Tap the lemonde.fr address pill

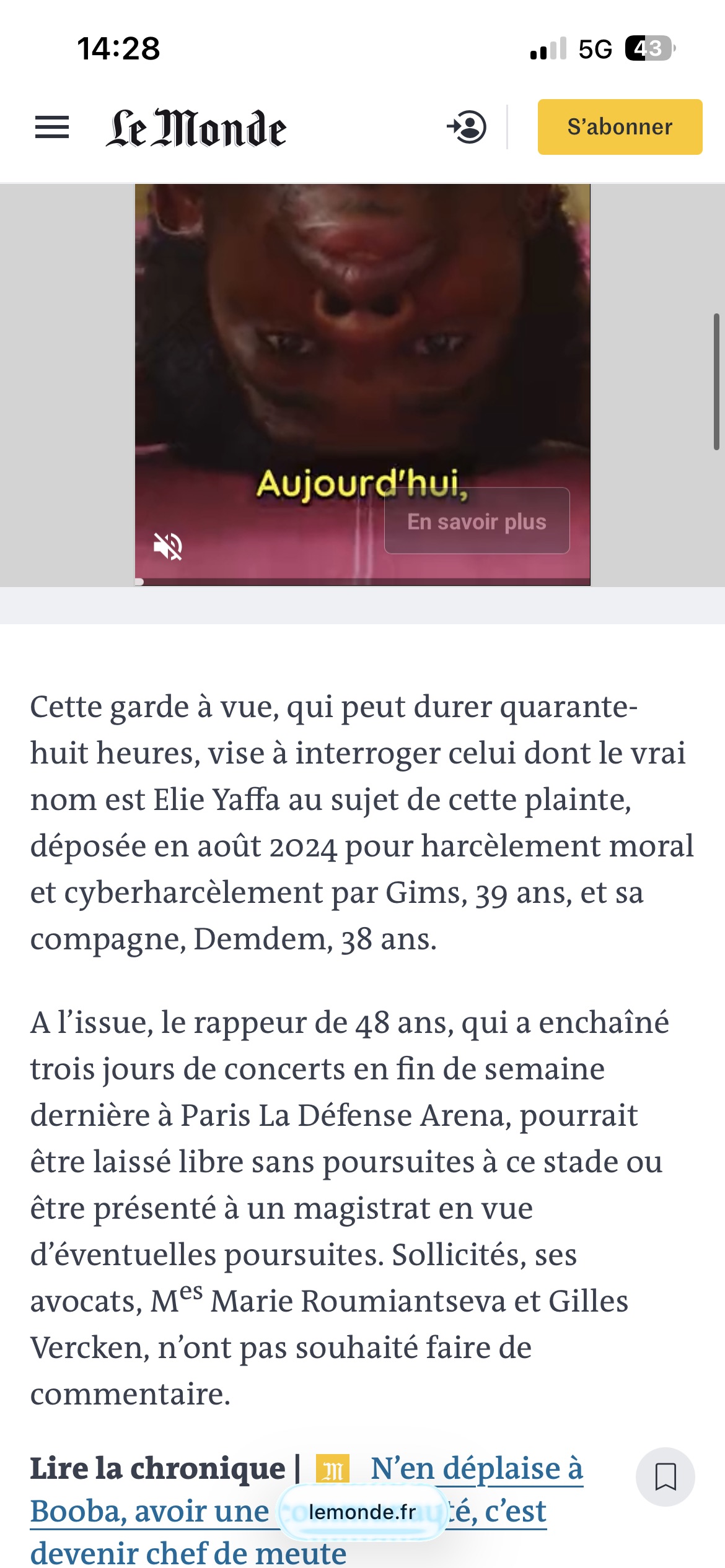coord(362,1512)
